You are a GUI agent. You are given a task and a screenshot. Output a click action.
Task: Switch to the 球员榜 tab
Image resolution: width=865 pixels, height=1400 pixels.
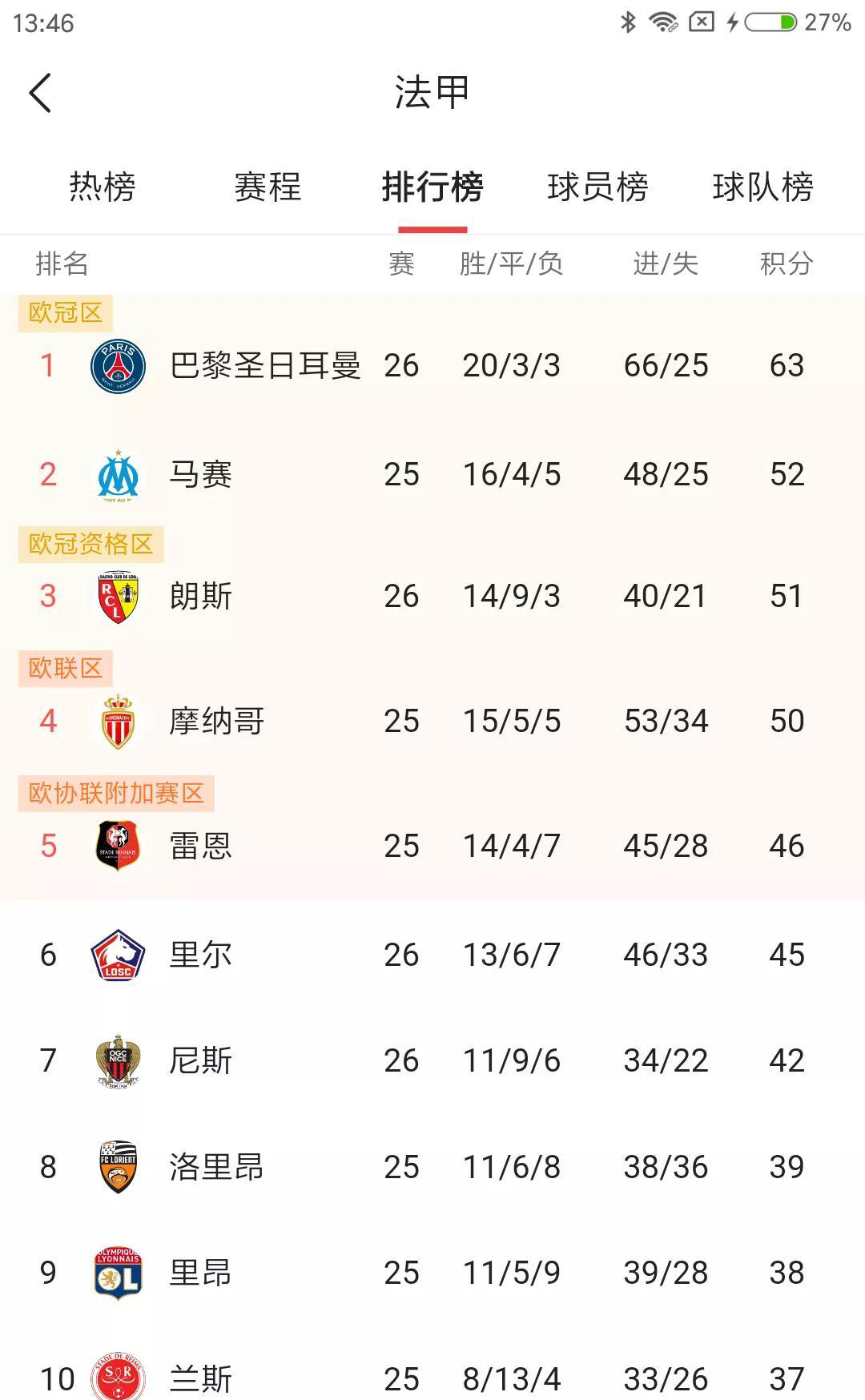[x=597, y=187]
